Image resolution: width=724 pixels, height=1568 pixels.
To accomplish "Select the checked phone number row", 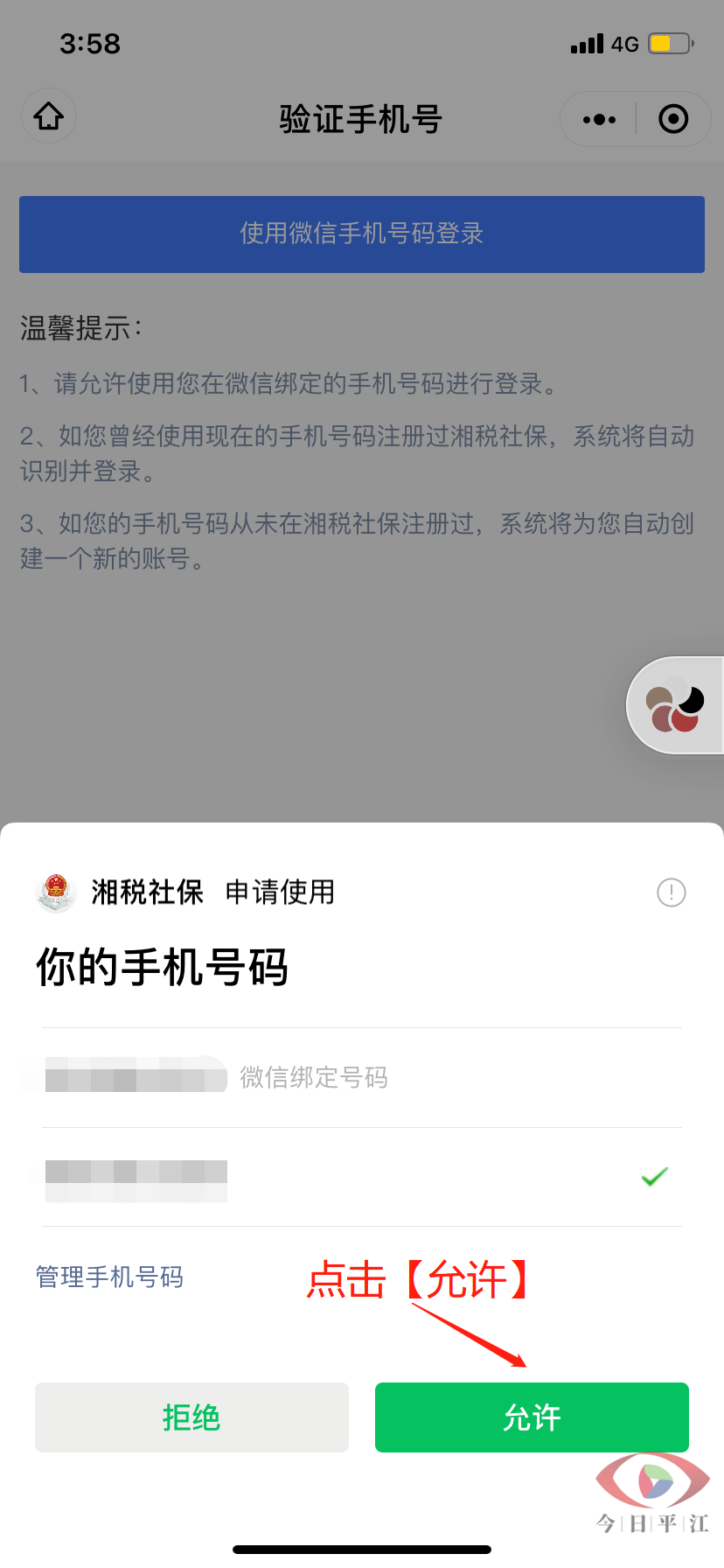I will tap(362, 1177).
